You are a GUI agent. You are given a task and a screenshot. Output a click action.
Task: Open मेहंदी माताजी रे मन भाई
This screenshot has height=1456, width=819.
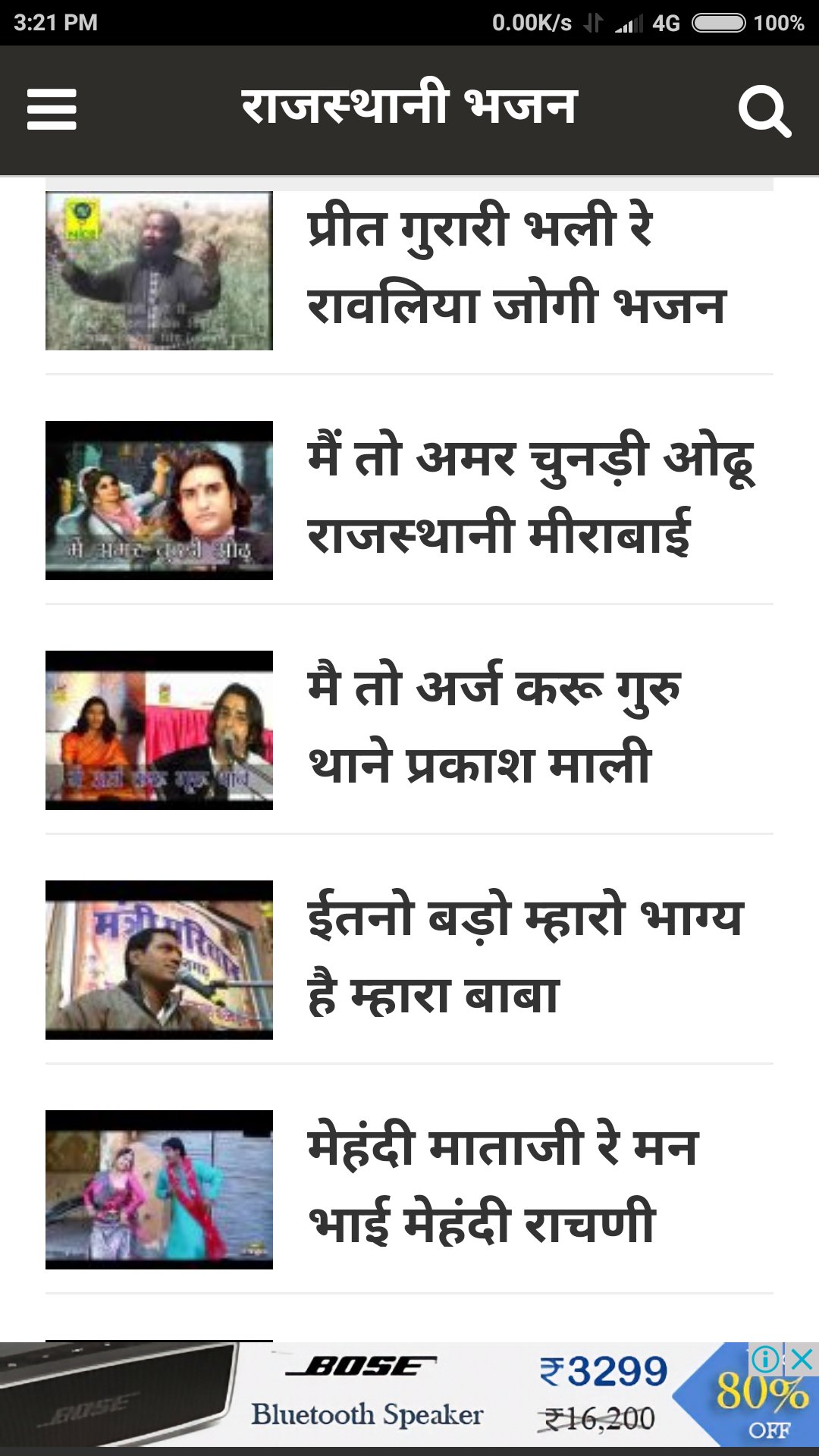(x=500, y=1187)
